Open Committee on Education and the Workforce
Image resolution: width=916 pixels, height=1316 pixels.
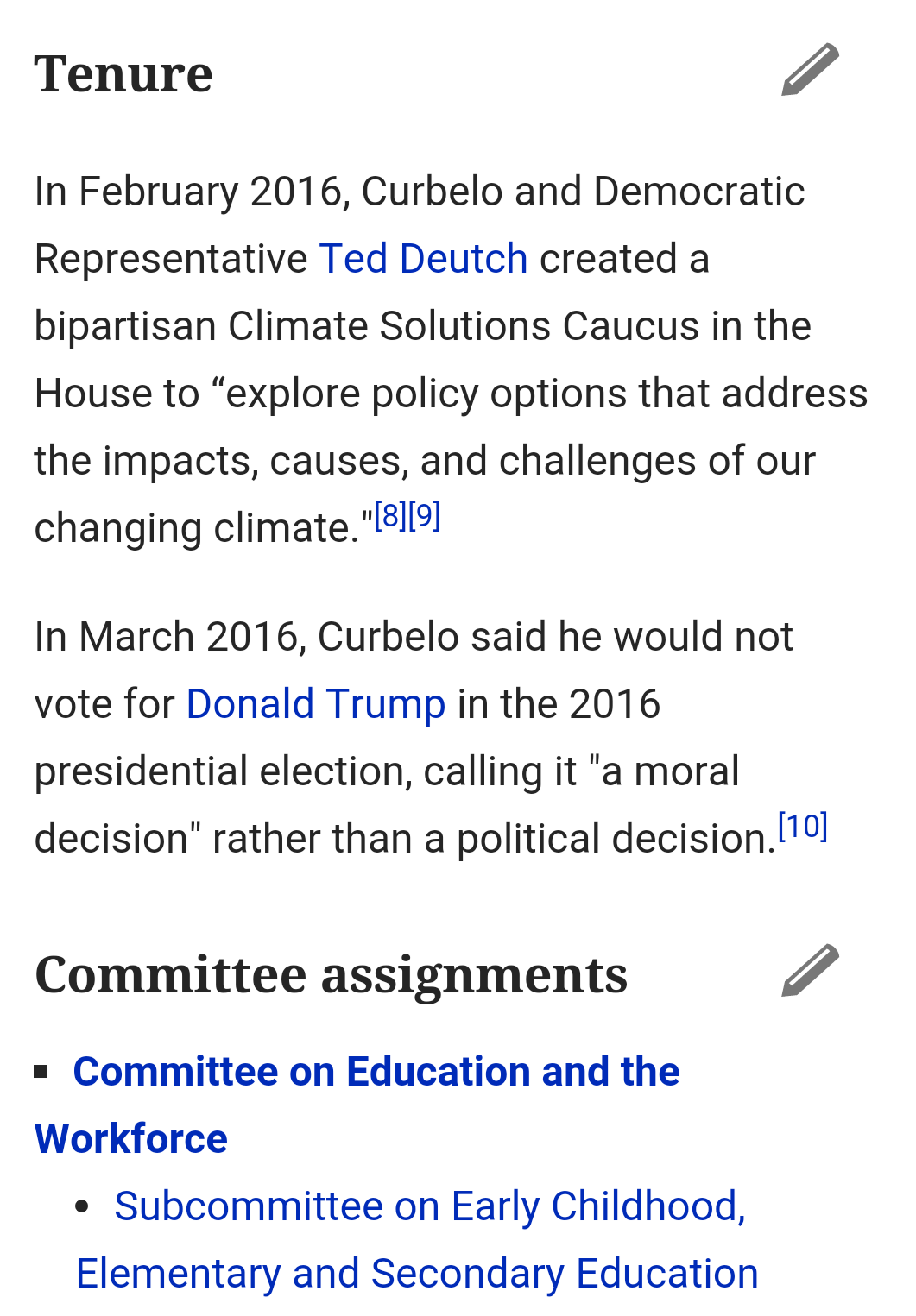click(376, 1072)
